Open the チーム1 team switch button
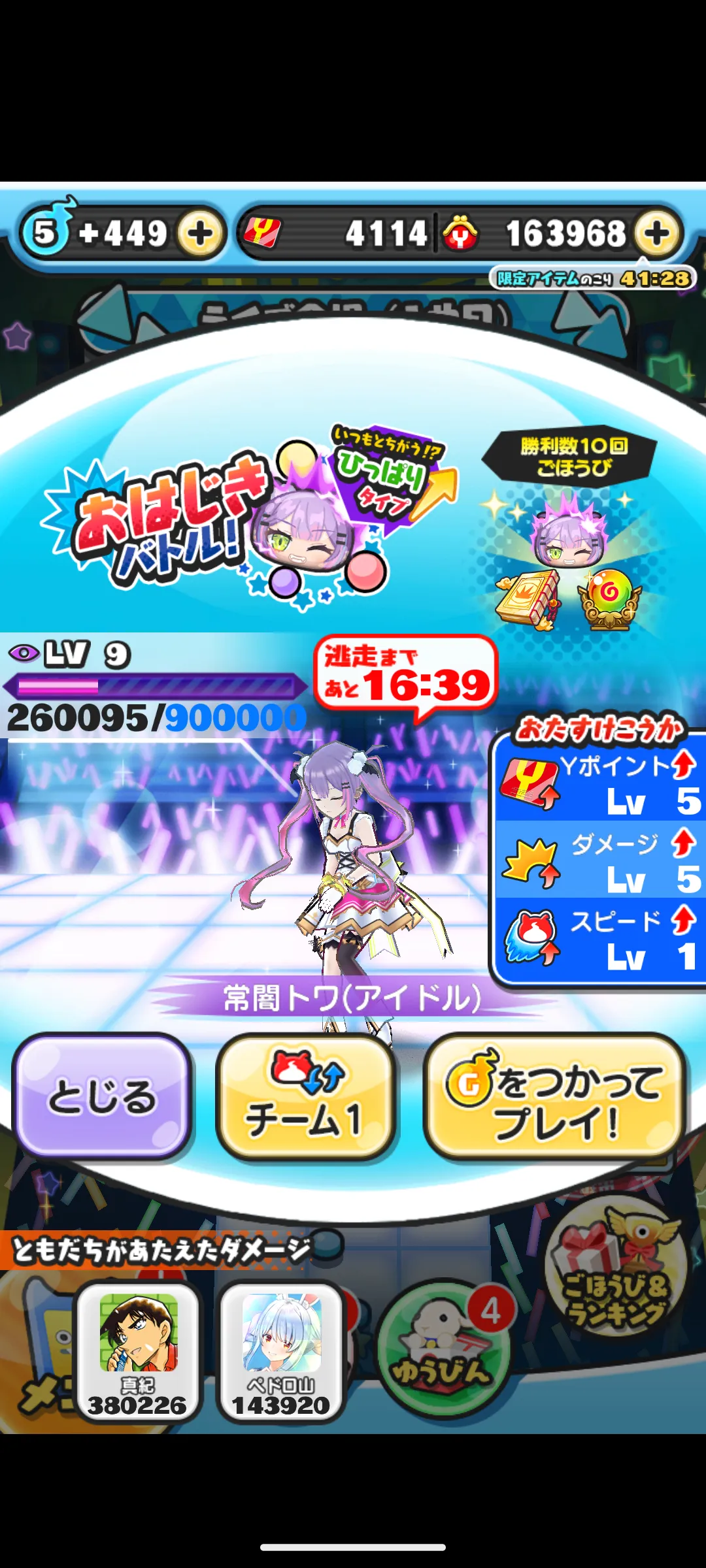 [305, 1096]
